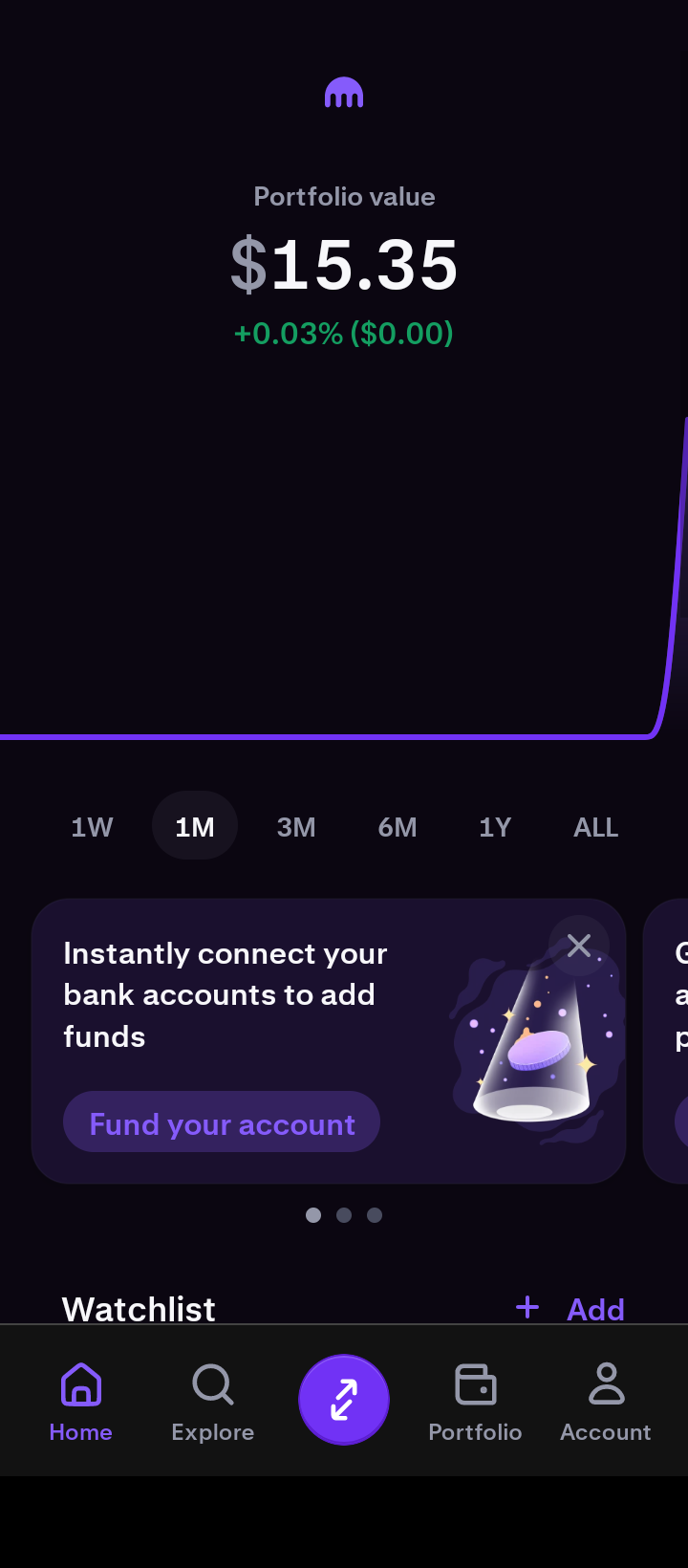Add an asset to Watchlist
The height and width of the screenshot is (1568, 688).
tap(570, 1308)
